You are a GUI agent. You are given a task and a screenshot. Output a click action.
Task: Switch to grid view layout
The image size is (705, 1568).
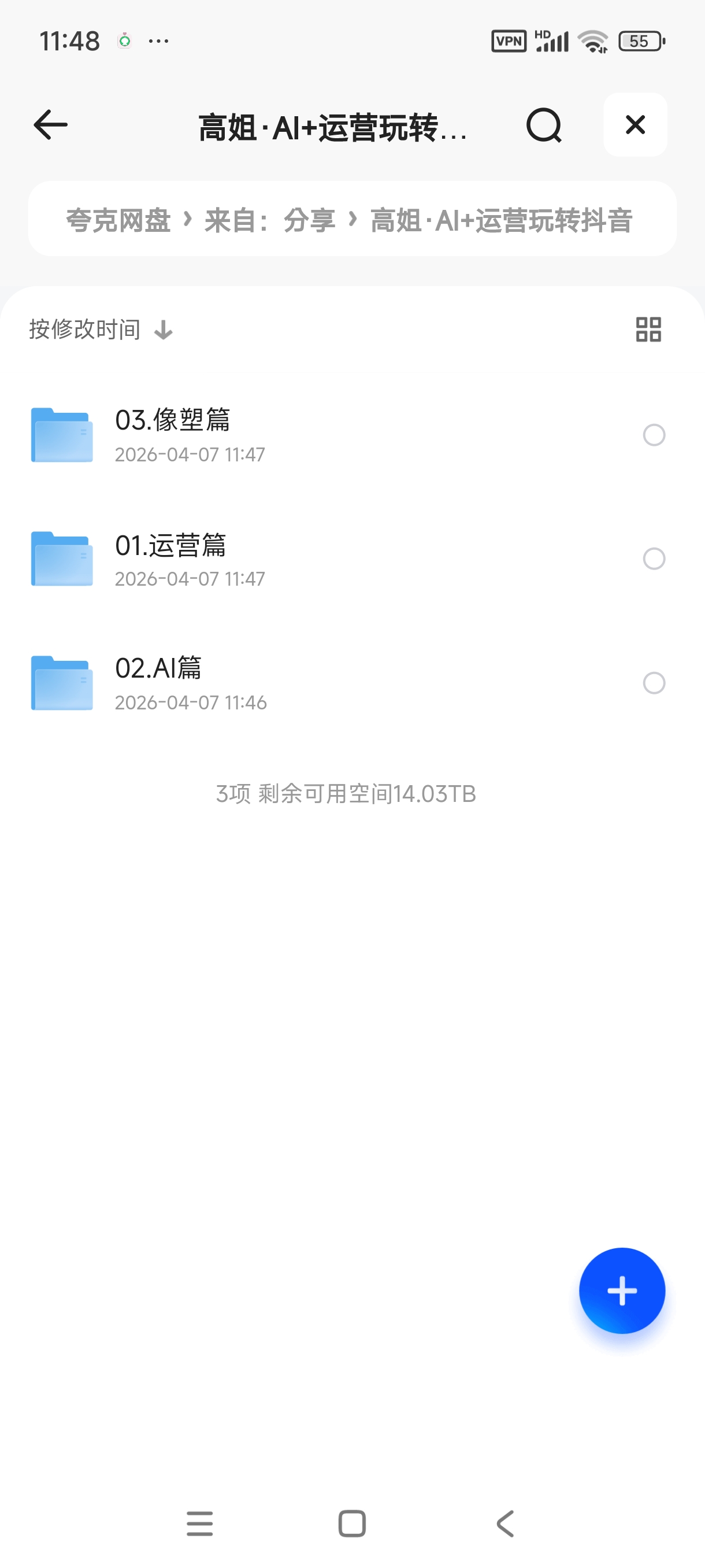648,330
